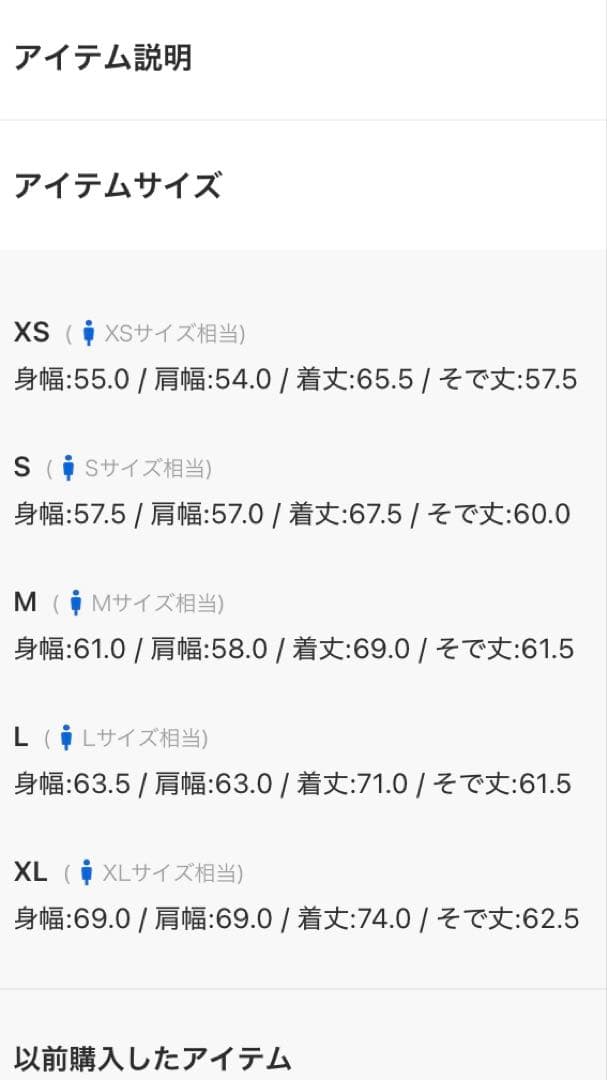Collapse the アイテムサイズ section

(117, 186)
